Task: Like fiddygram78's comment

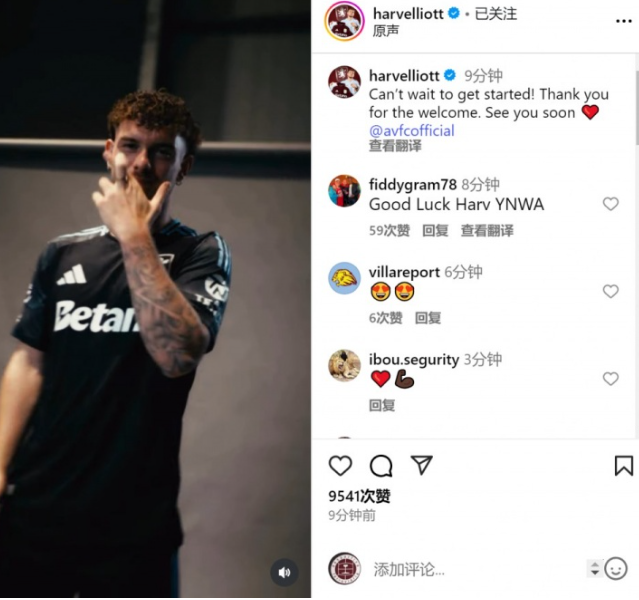Action: point(610,204)
